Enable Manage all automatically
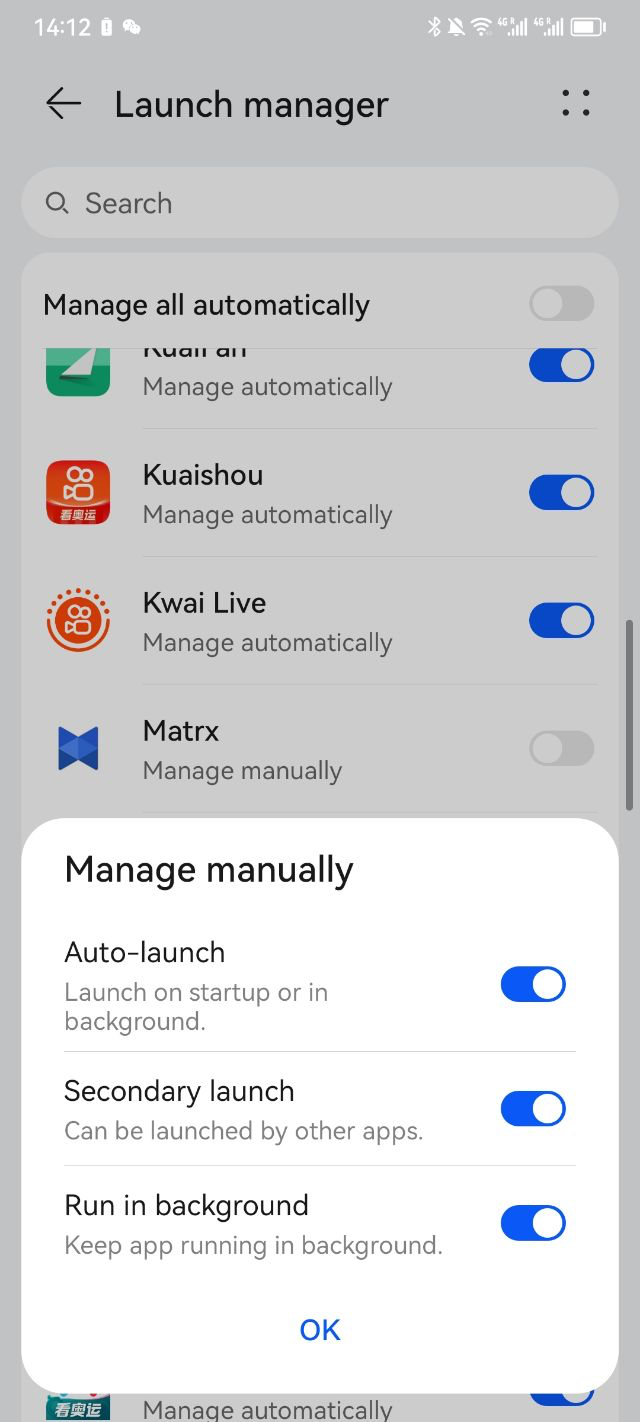The height and width of the screenshot is (1422, 640). (x=561, y=304)
